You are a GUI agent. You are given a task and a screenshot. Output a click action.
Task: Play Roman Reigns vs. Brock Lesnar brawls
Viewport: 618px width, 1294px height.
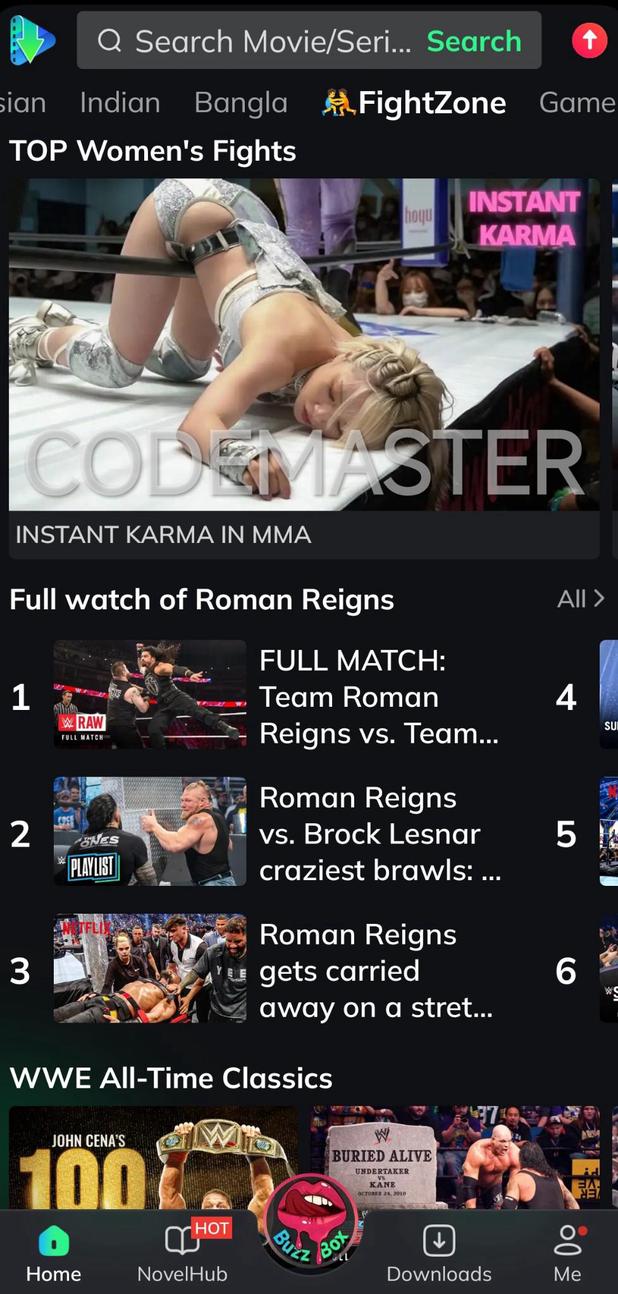(149, 832)
